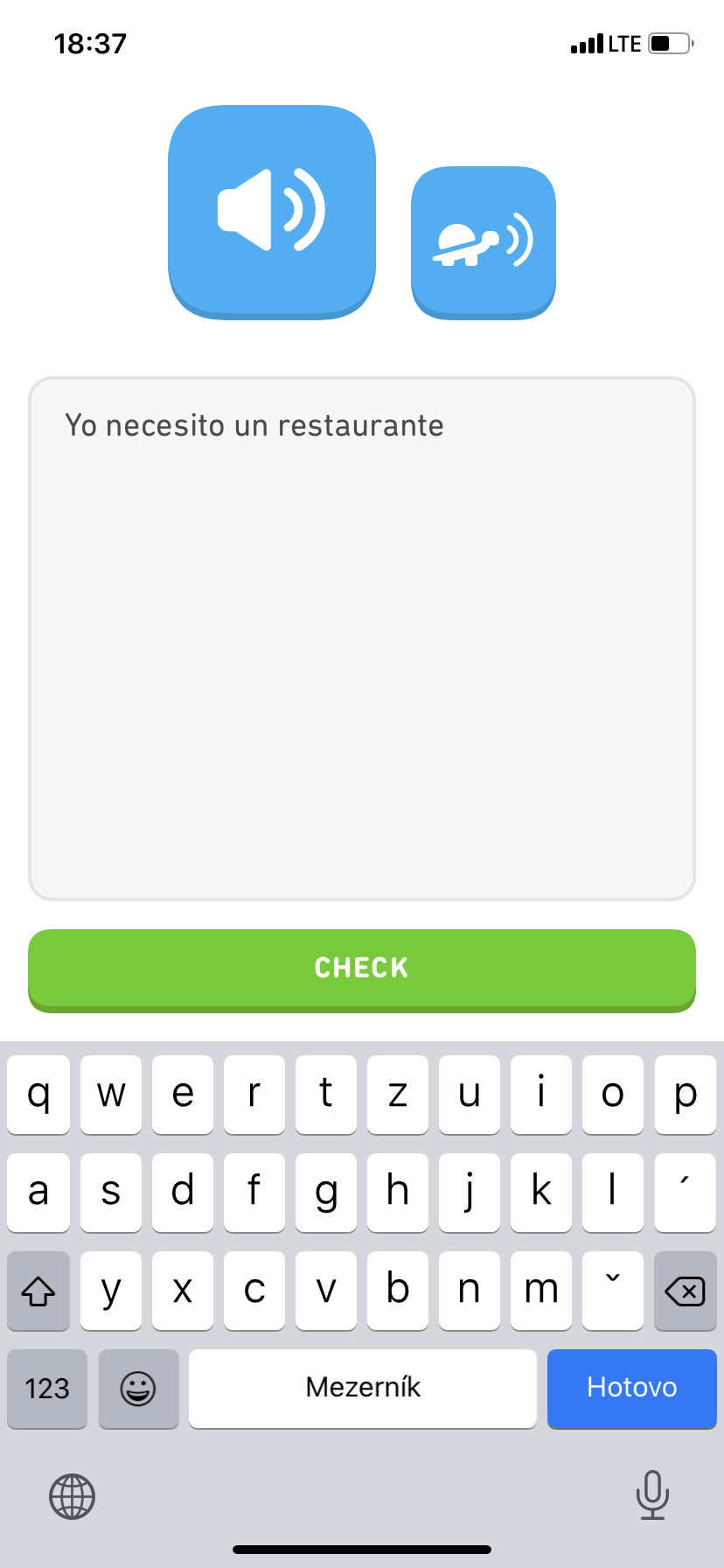Tap the green CHECK button
Viewport: 724px width, 1568px height.
pyautogui.click(x=362, y=969)
